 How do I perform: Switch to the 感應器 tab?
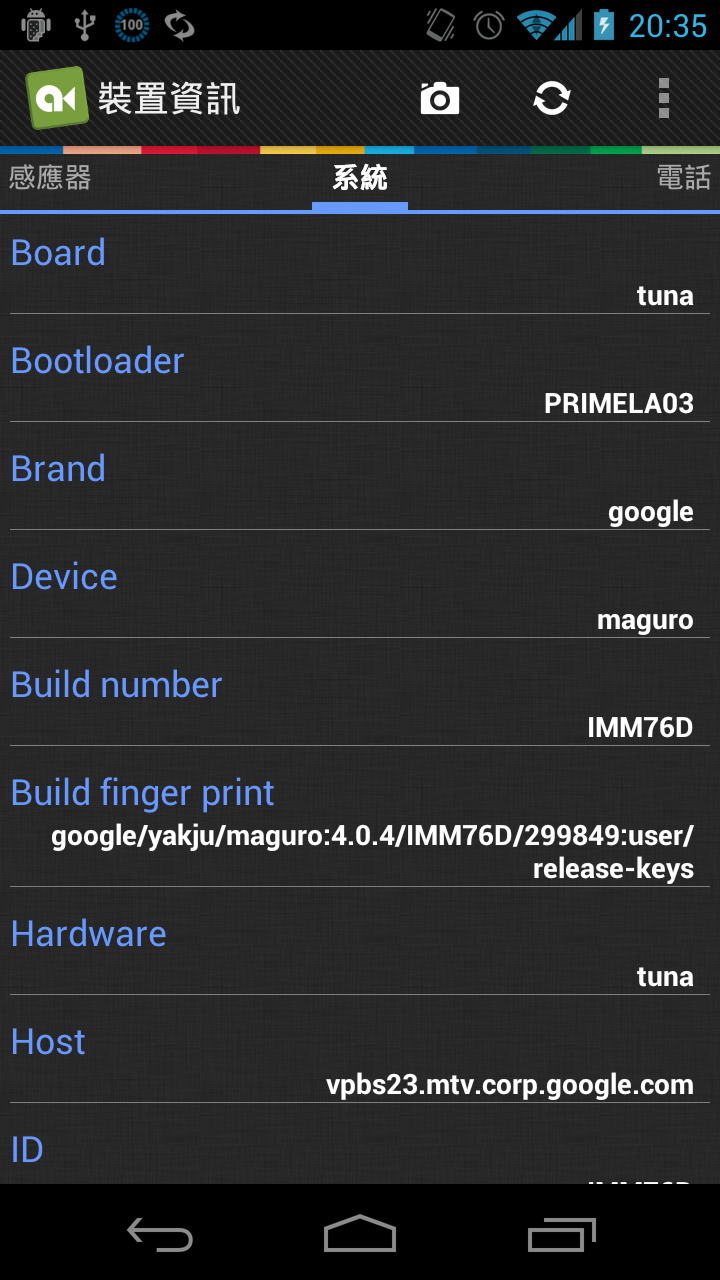50,179
